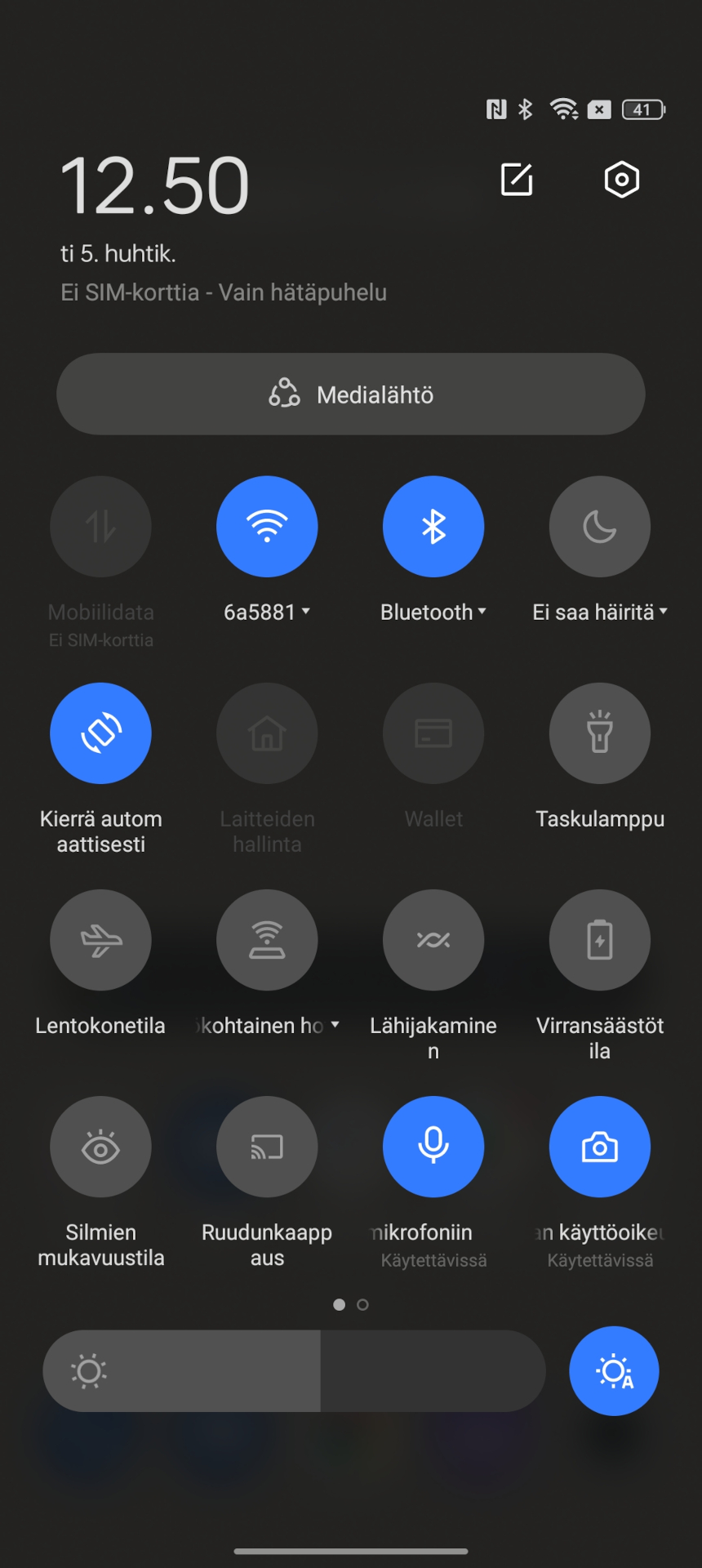Disable the auto-brightness button
The height and width of the screenshot is (1568, 702).
tap(614, 1371)
